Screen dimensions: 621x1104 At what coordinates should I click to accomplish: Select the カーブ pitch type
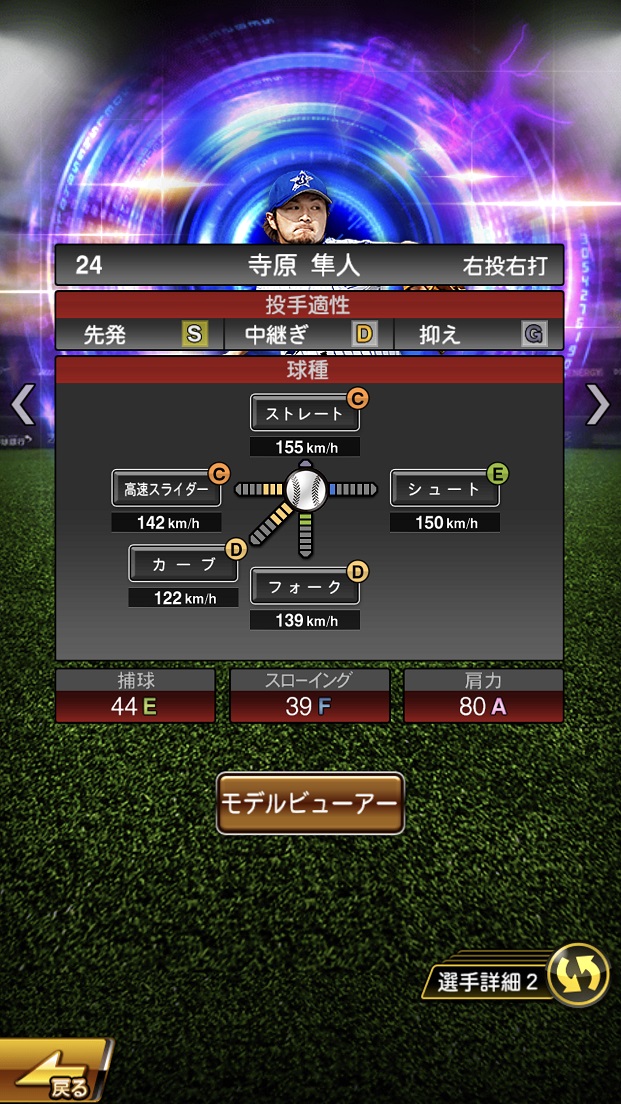(x=183, y=564)
